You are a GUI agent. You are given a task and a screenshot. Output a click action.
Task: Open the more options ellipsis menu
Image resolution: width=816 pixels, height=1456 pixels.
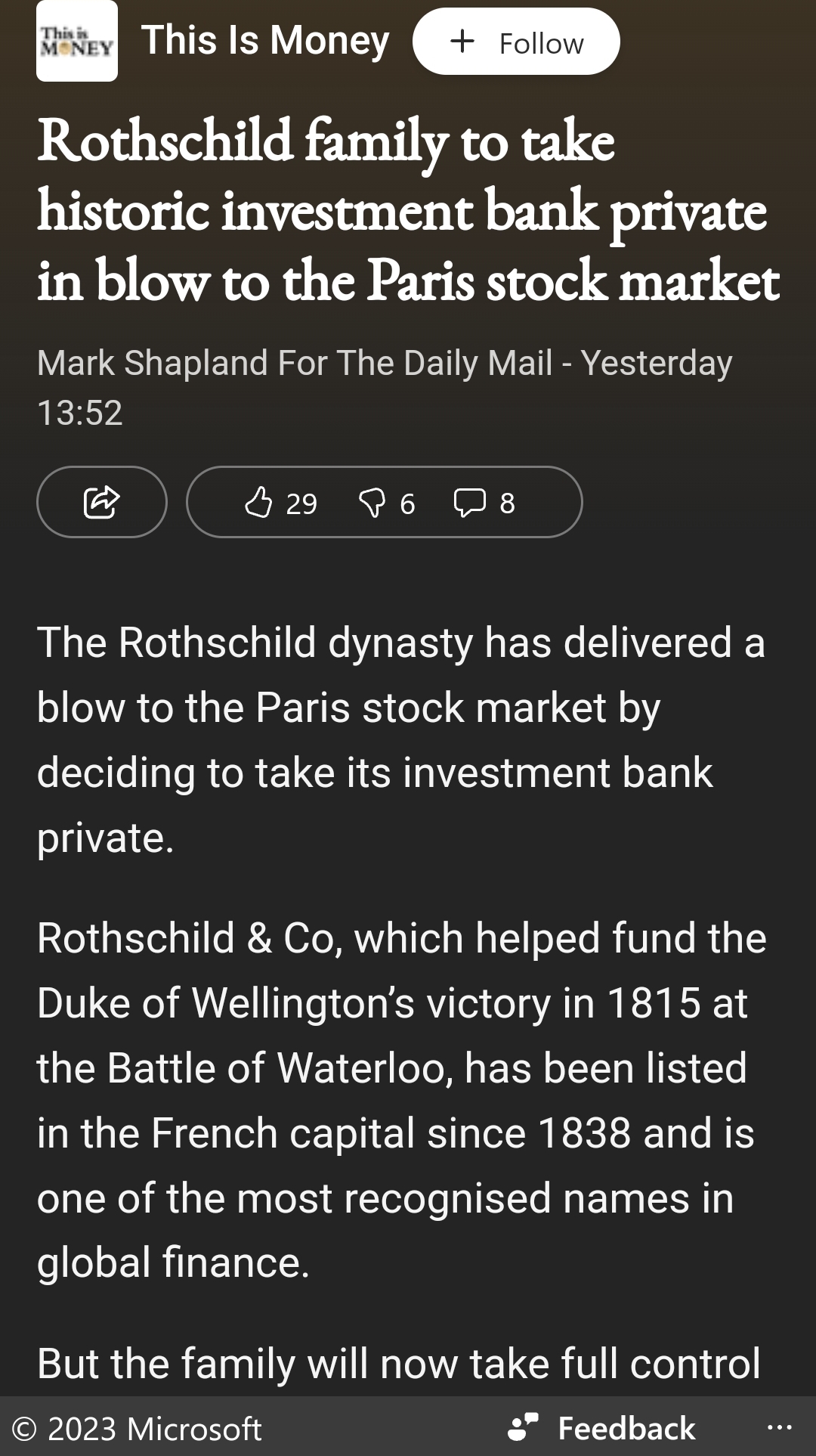779,1428
